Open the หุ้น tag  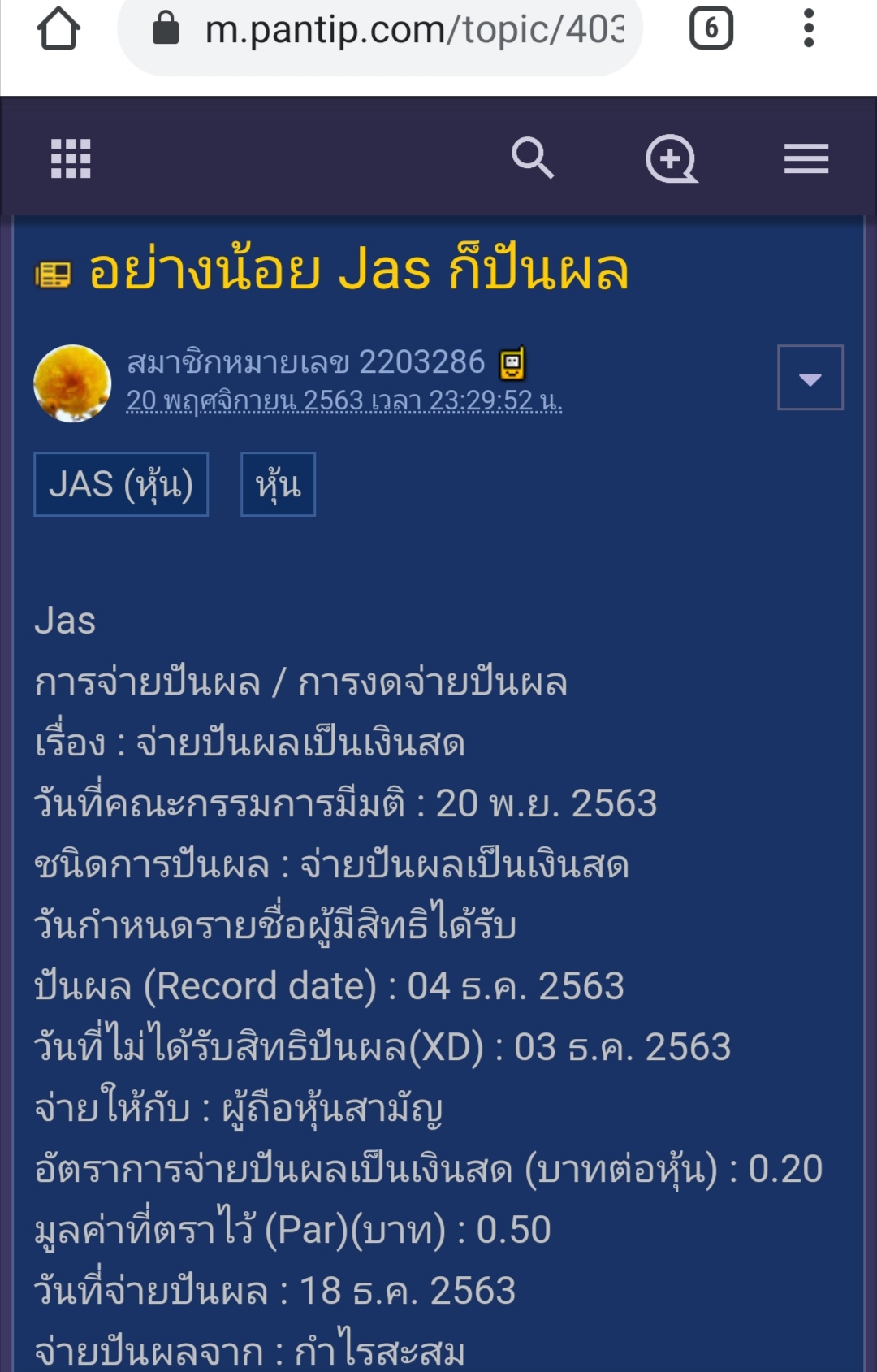pyautogui.click(x=278, y=485)
